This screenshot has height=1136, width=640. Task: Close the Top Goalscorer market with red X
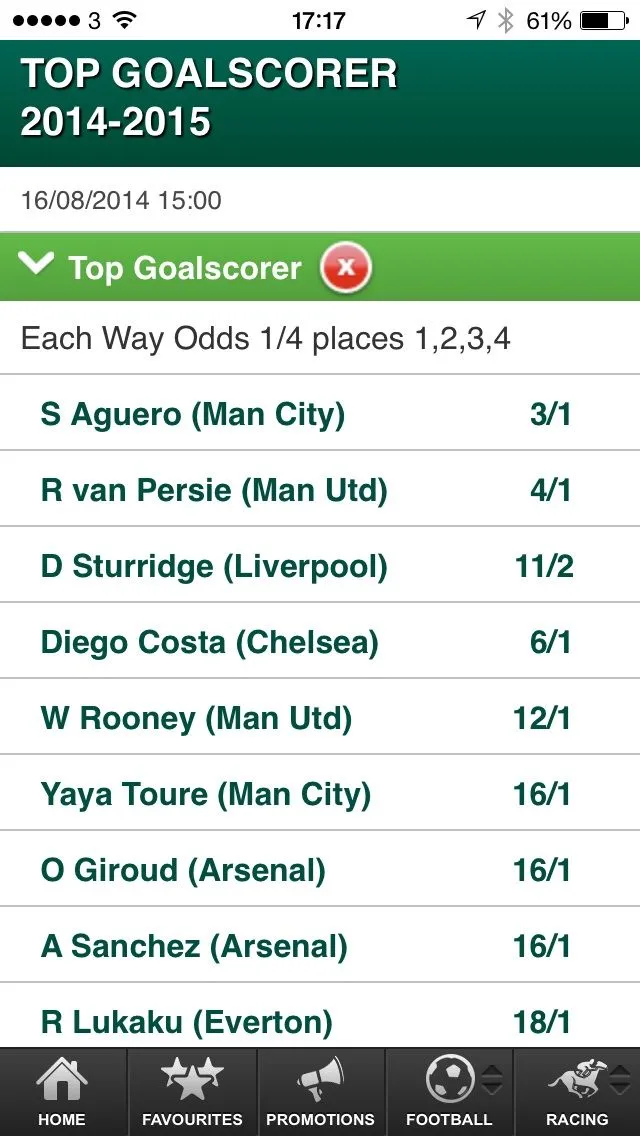coord(346,268)
